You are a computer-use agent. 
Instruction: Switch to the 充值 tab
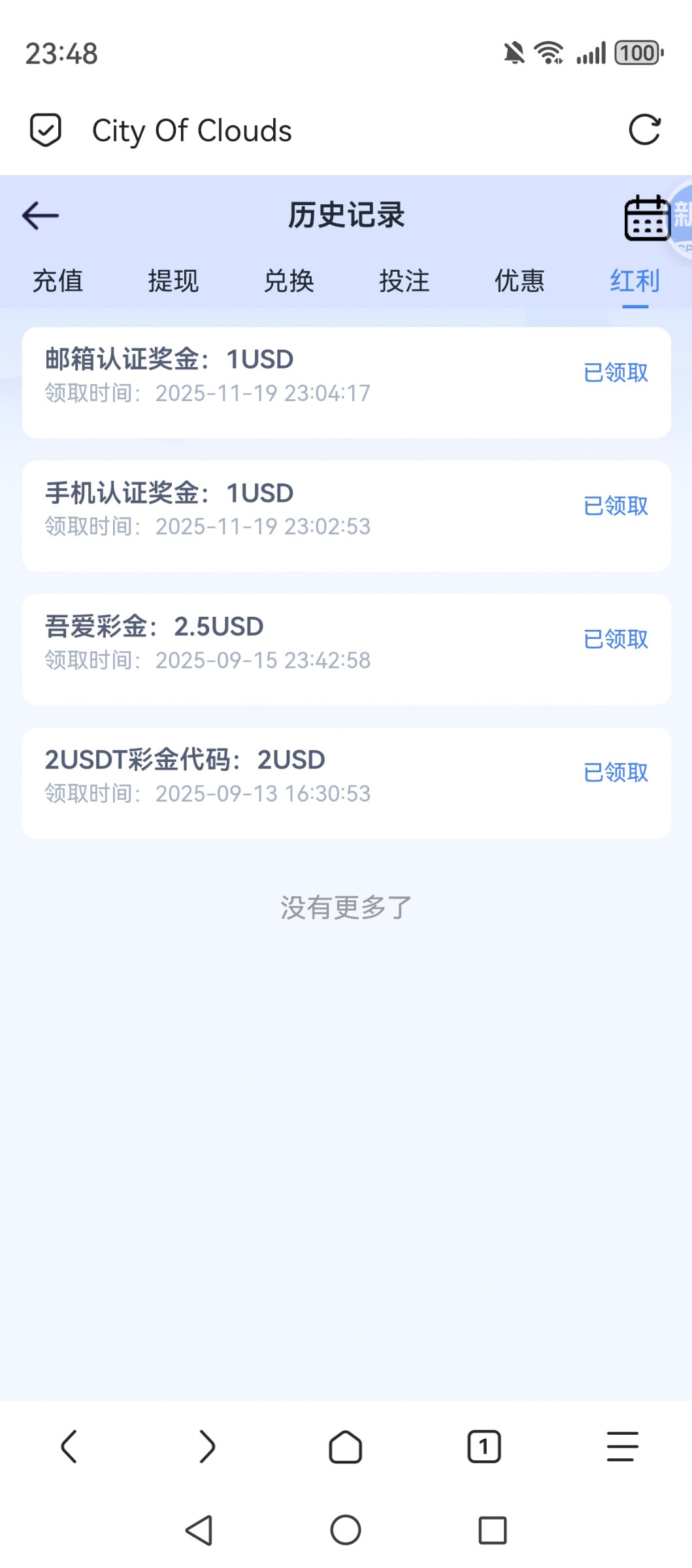click(58, 281)
